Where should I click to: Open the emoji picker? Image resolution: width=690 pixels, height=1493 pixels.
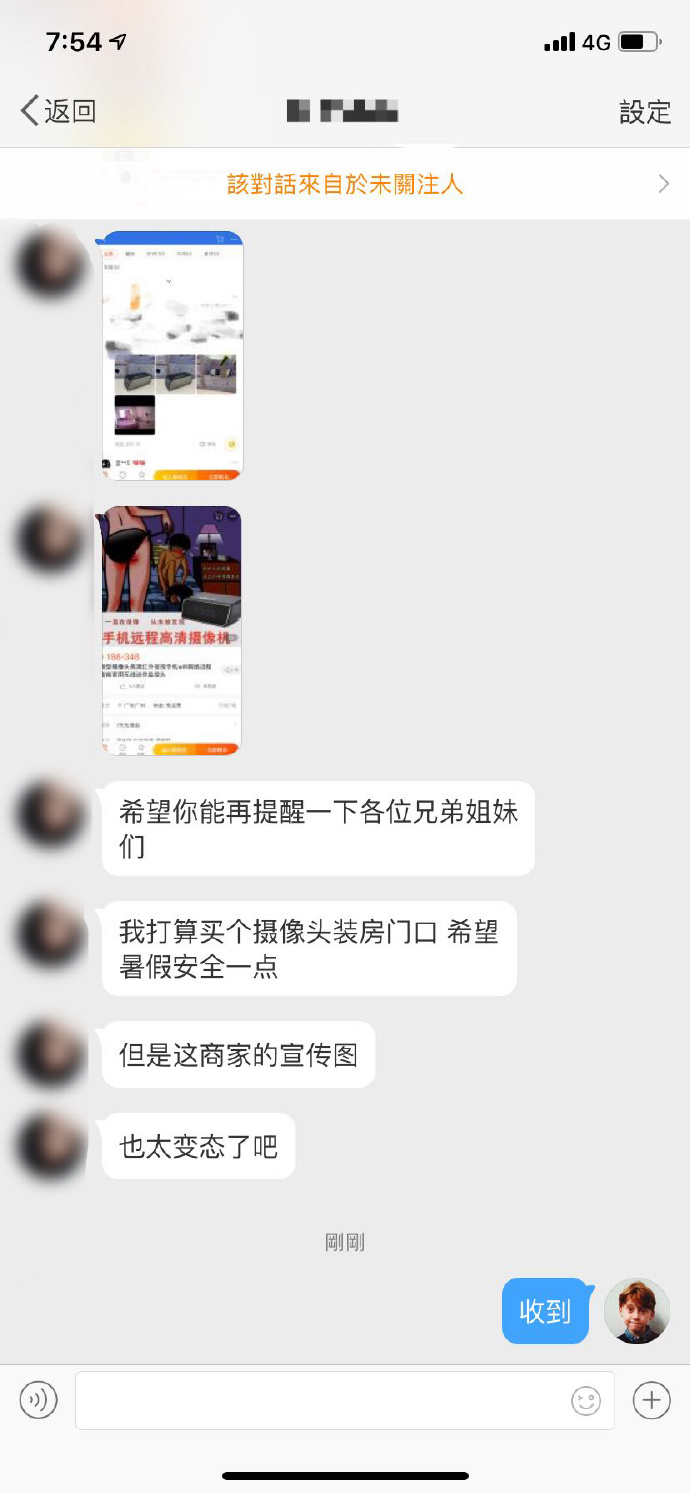pyautogui.click(x=586, y=1400)
